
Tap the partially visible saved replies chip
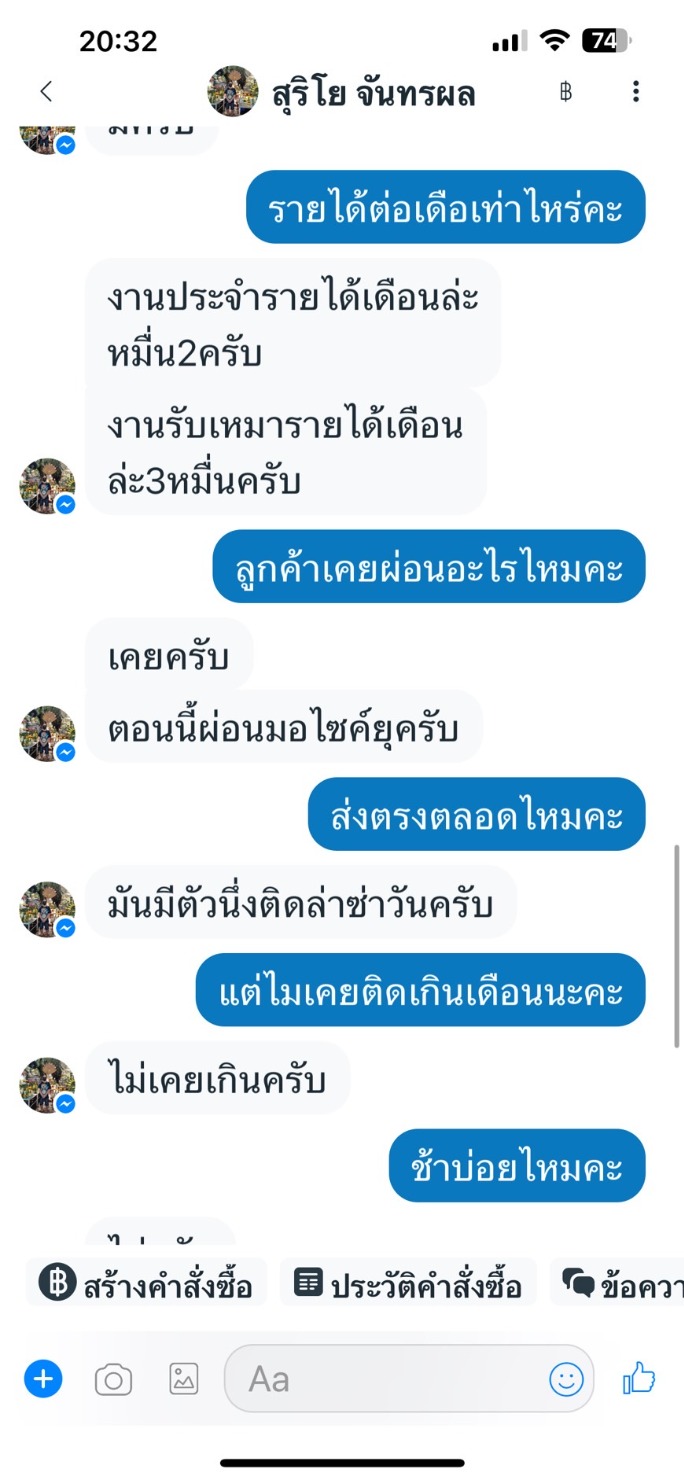[617, 1284]
